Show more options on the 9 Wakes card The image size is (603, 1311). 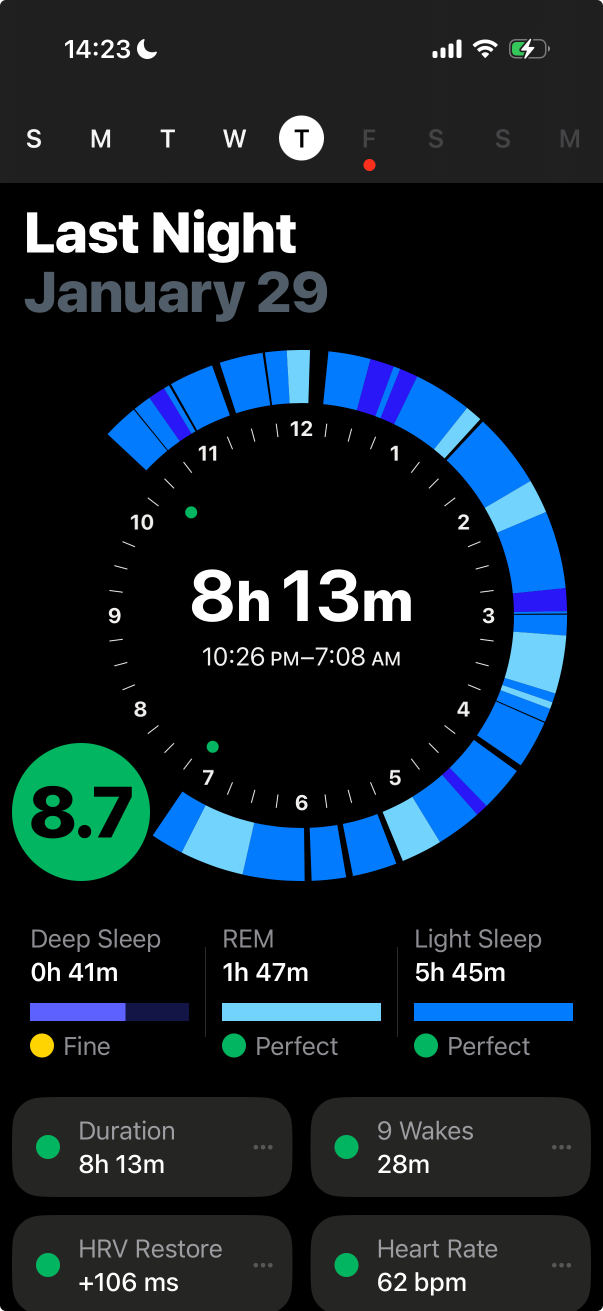point(562,1147)
